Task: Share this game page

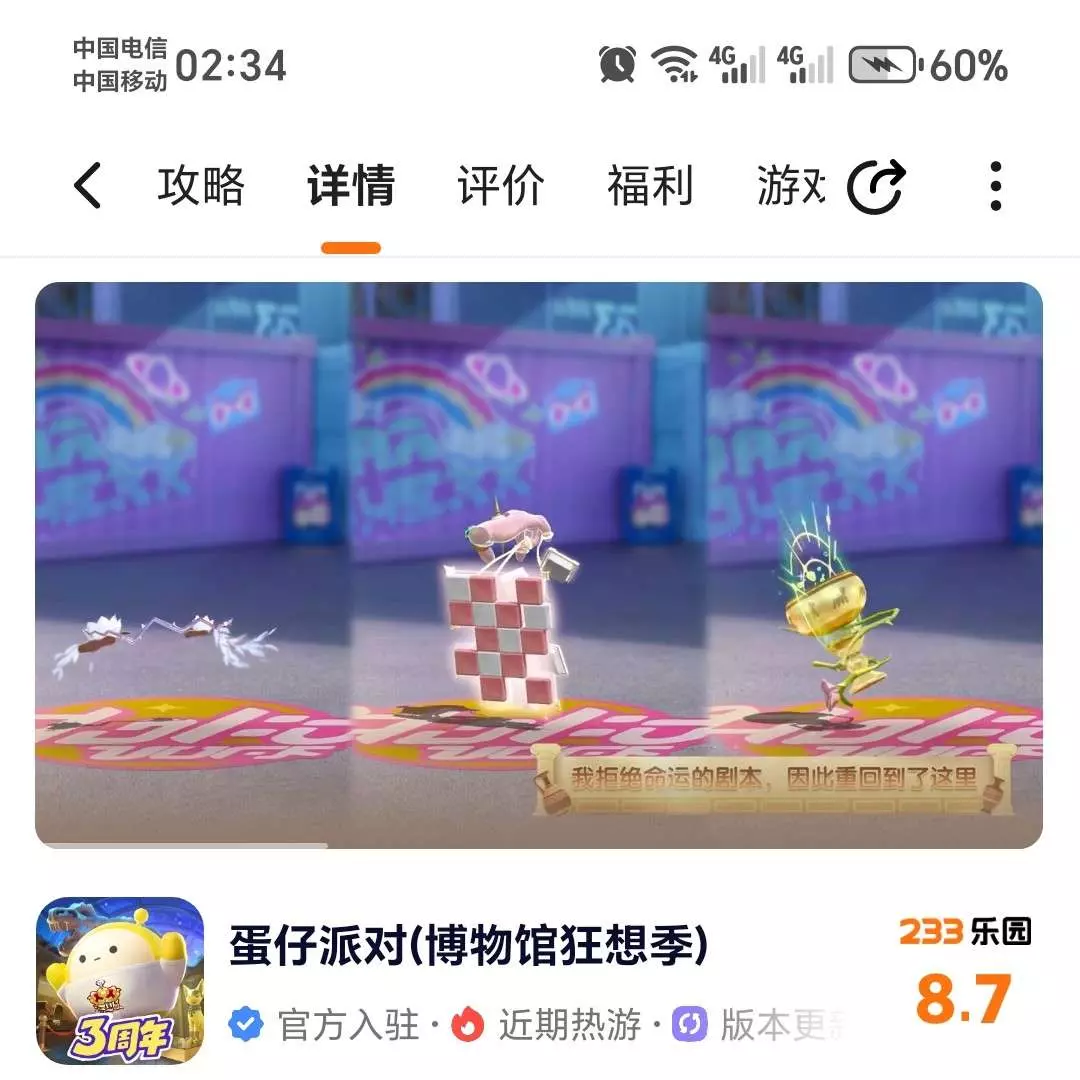Action: (x=876, y=186)
